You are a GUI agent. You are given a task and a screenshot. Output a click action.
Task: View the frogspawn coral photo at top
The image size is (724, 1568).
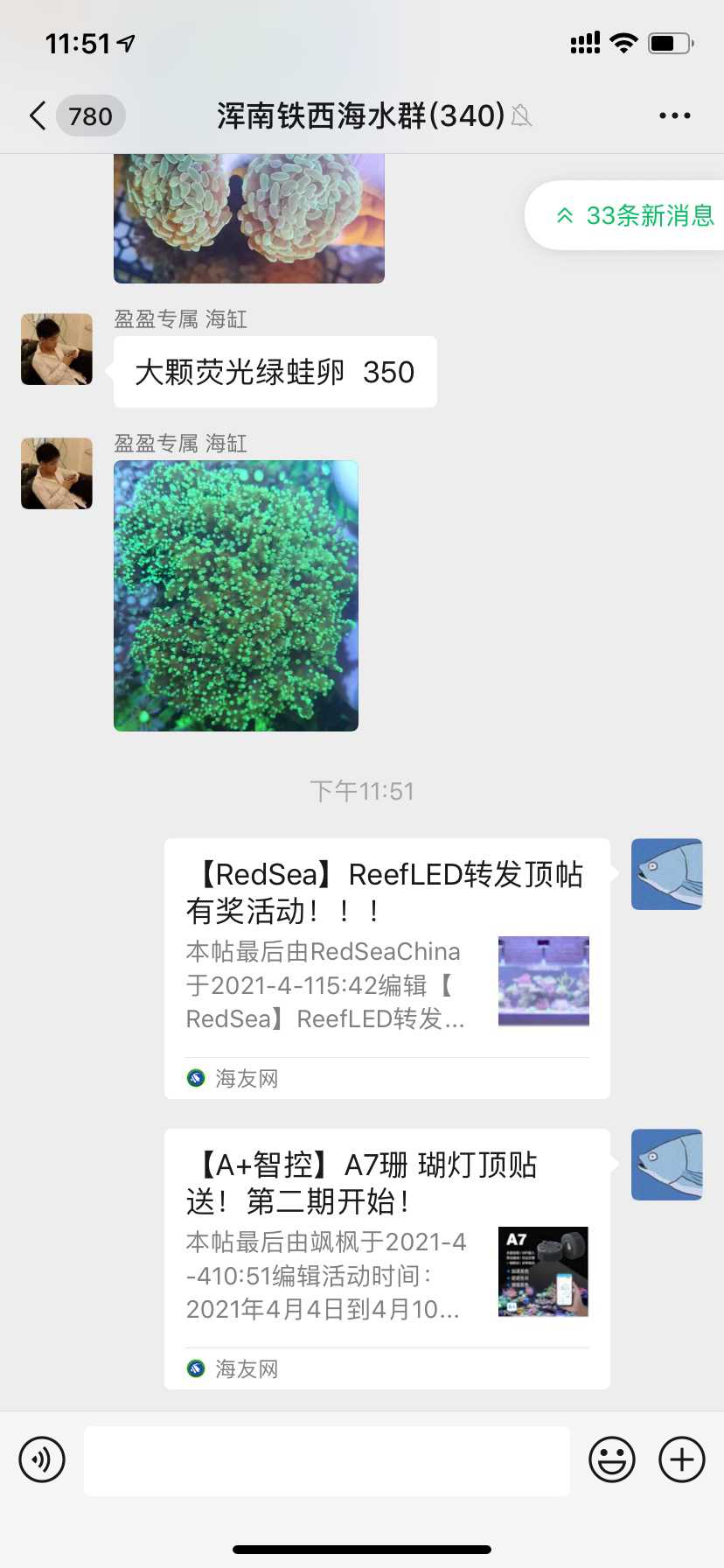coord(249,219)
